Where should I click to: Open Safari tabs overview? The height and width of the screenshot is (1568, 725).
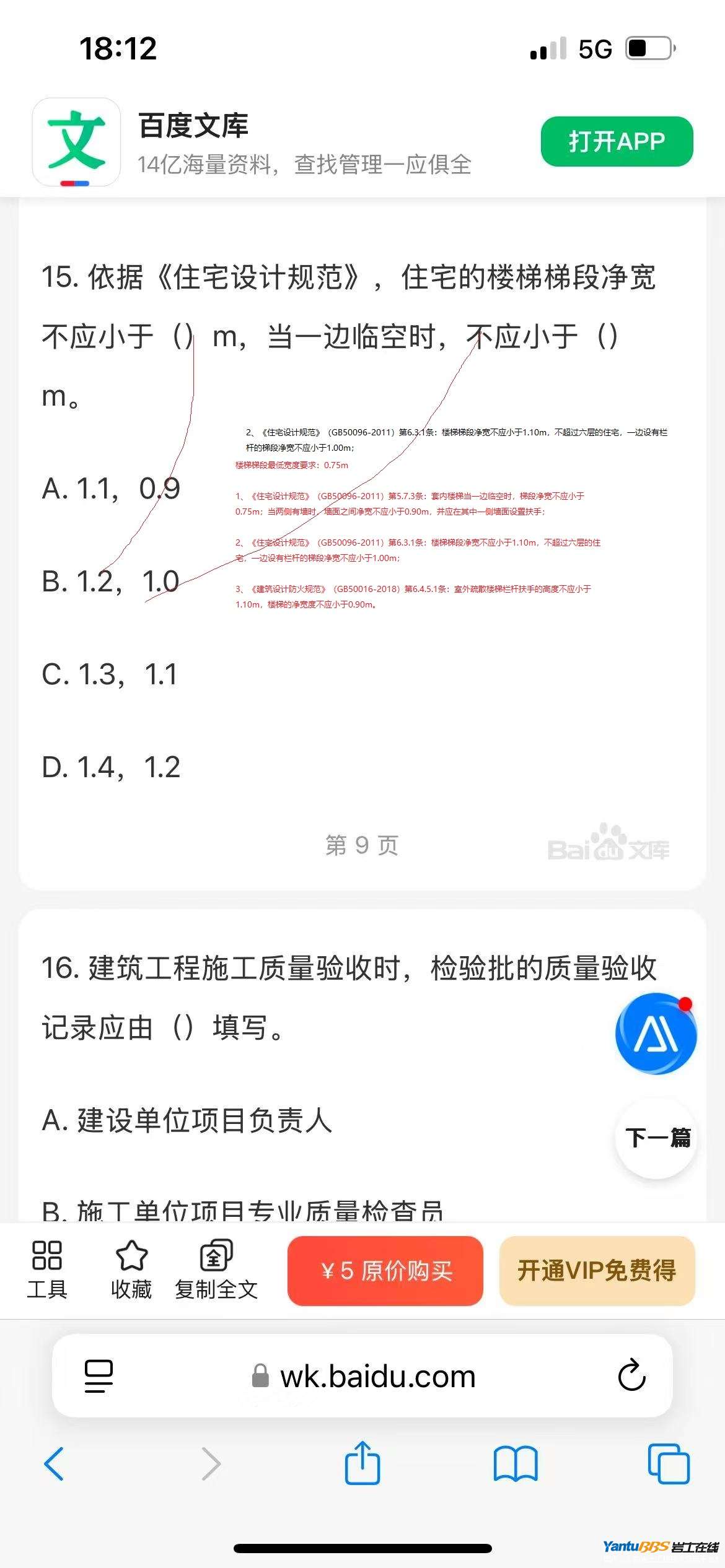point(668,1464)
